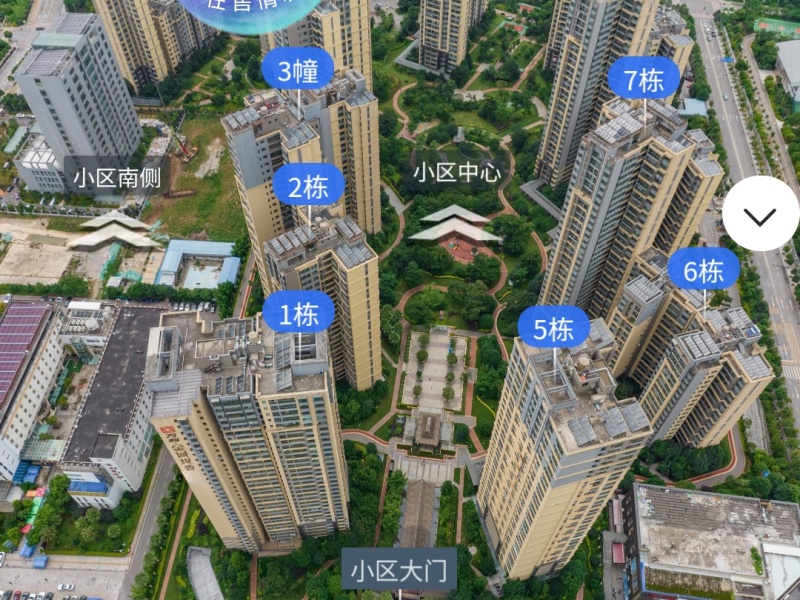Viewport: 800px width, 600px height.
Task: Open the 2栋 building label
Action: 308,186
